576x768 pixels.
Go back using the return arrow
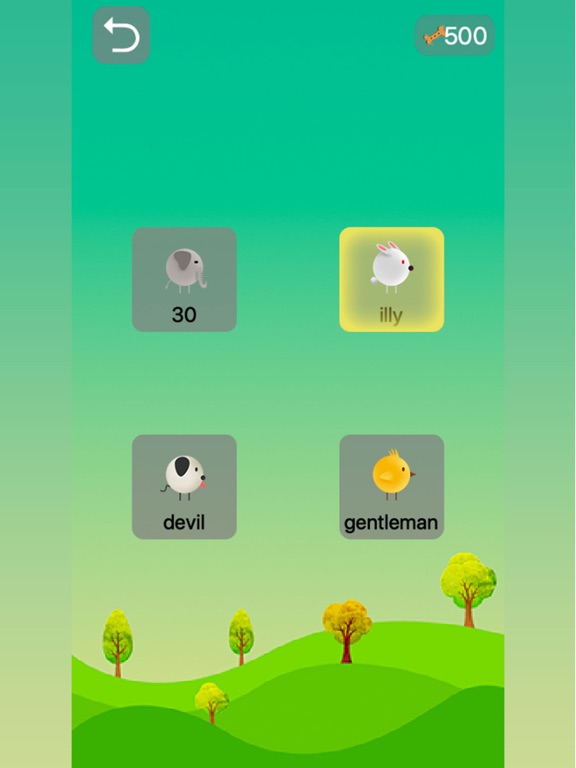(121, 35)
